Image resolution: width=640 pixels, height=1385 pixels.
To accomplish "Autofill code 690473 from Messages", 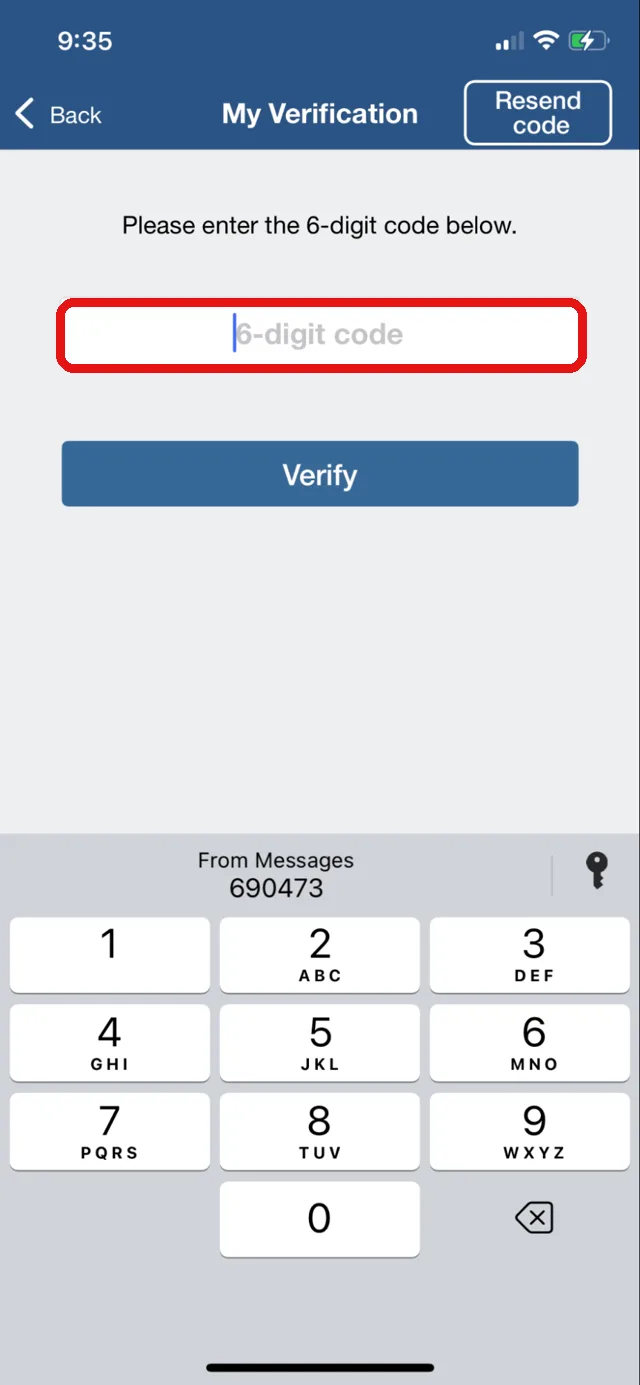I will [276, 874].
